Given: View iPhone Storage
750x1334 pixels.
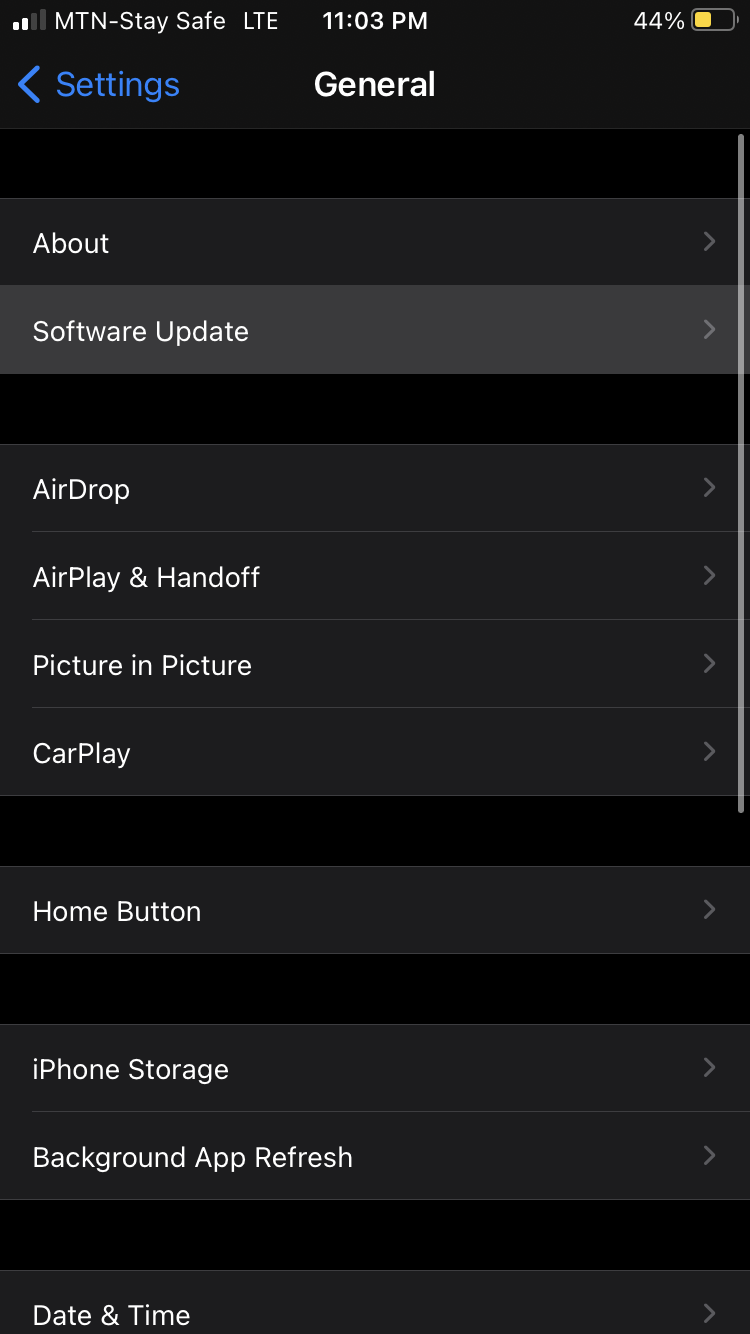Looking at the screenshot, I should 375,1068.
